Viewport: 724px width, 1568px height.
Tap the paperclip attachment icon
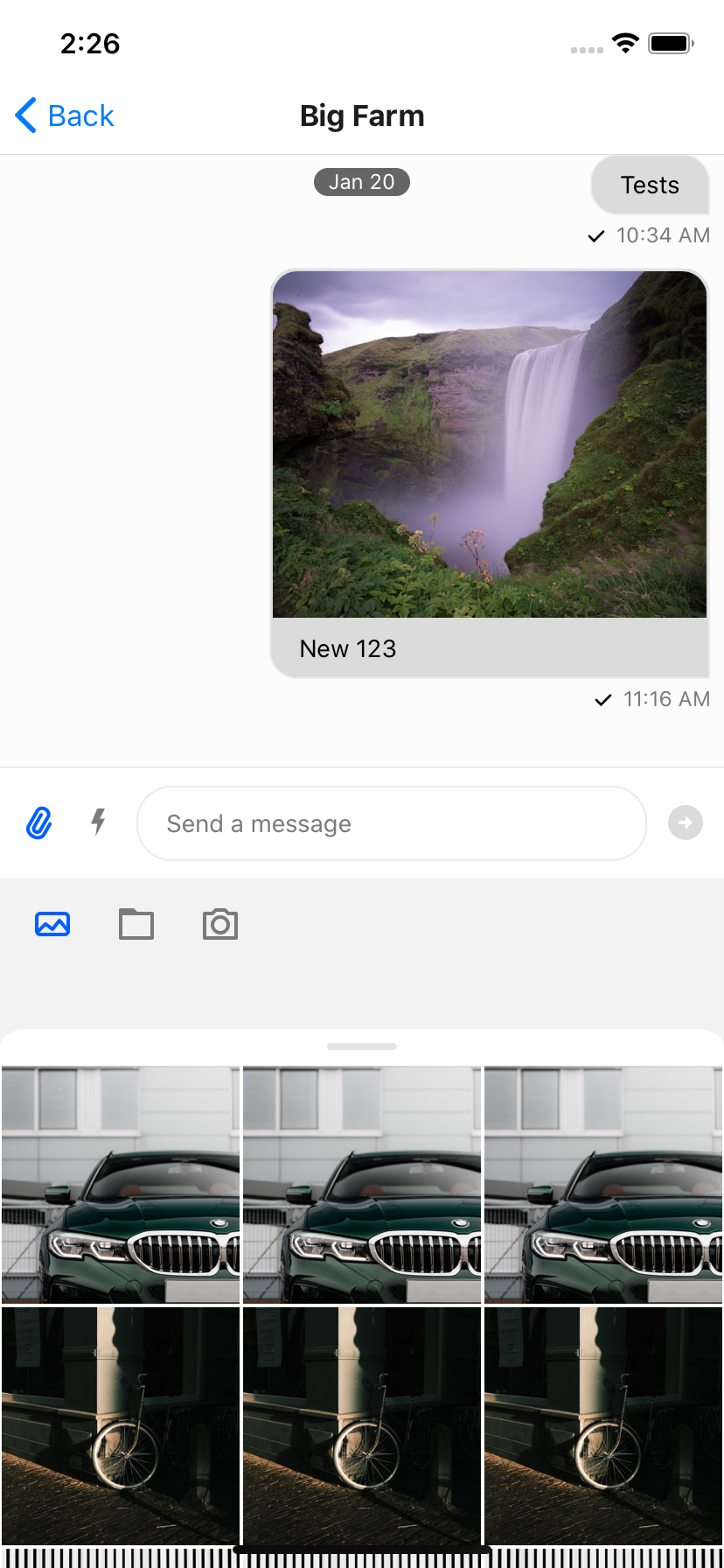(x=39, y=822)
